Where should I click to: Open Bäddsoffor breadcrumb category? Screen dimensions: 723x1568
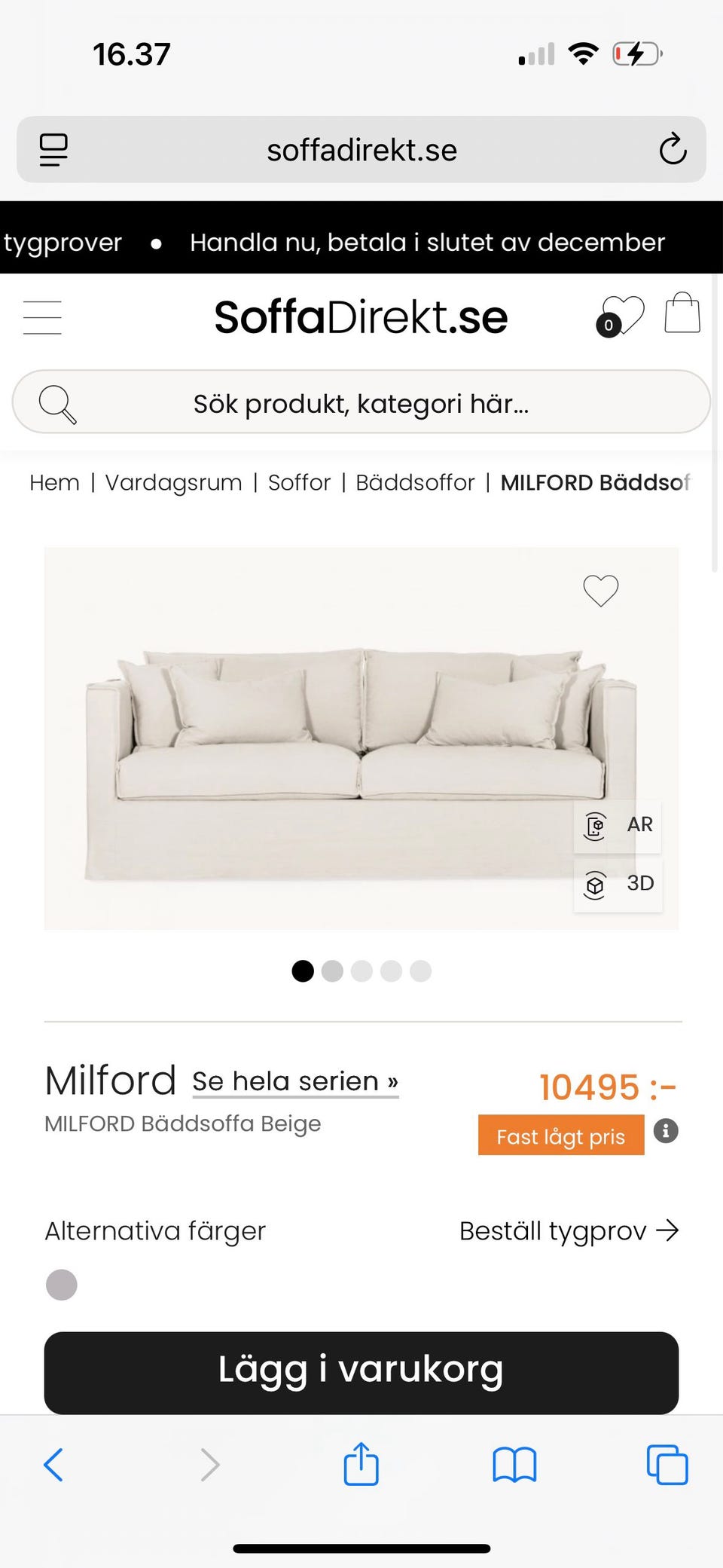tap(415, 482)
